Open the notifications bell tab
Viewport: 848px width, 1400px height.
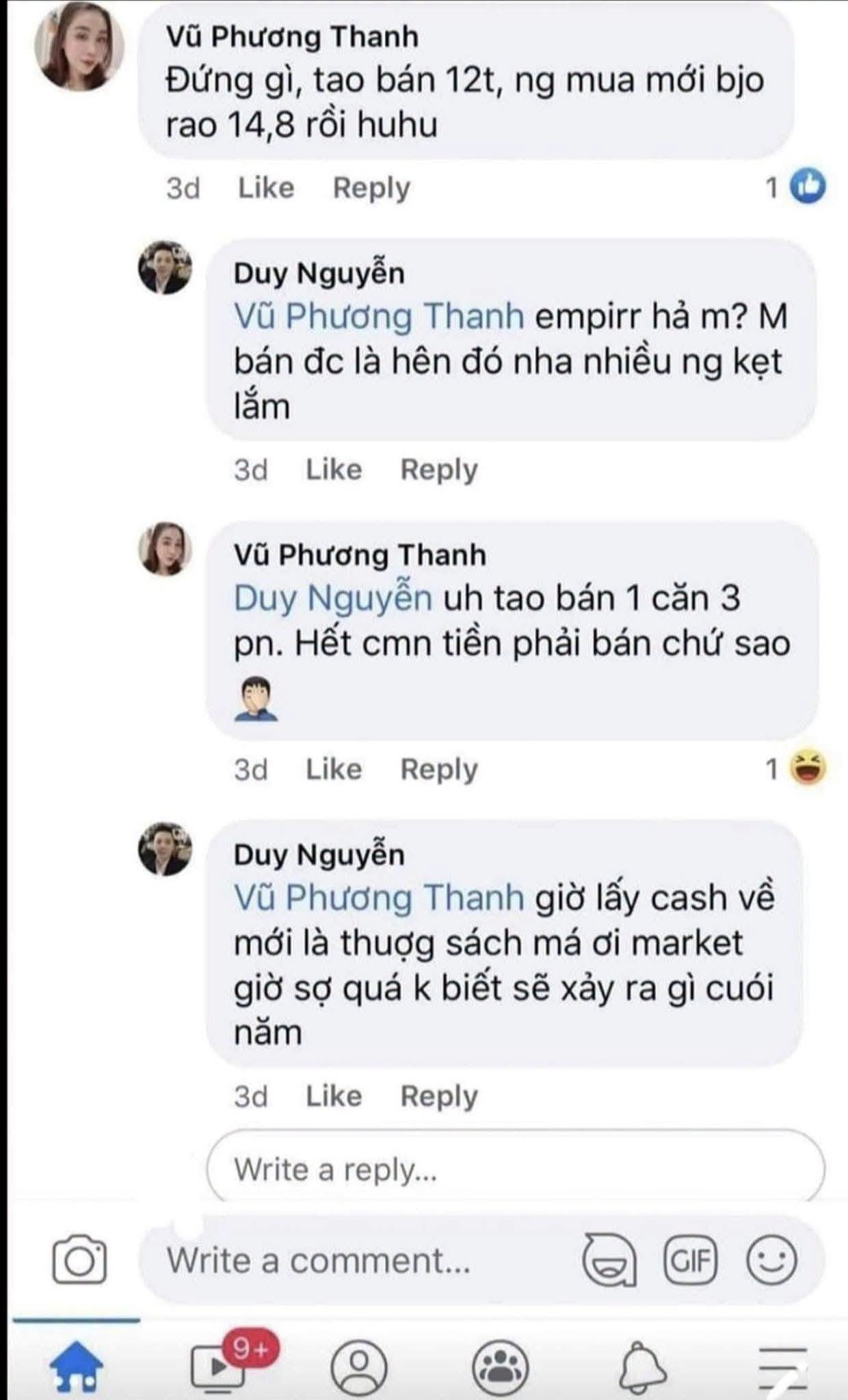click(643, 1367)
